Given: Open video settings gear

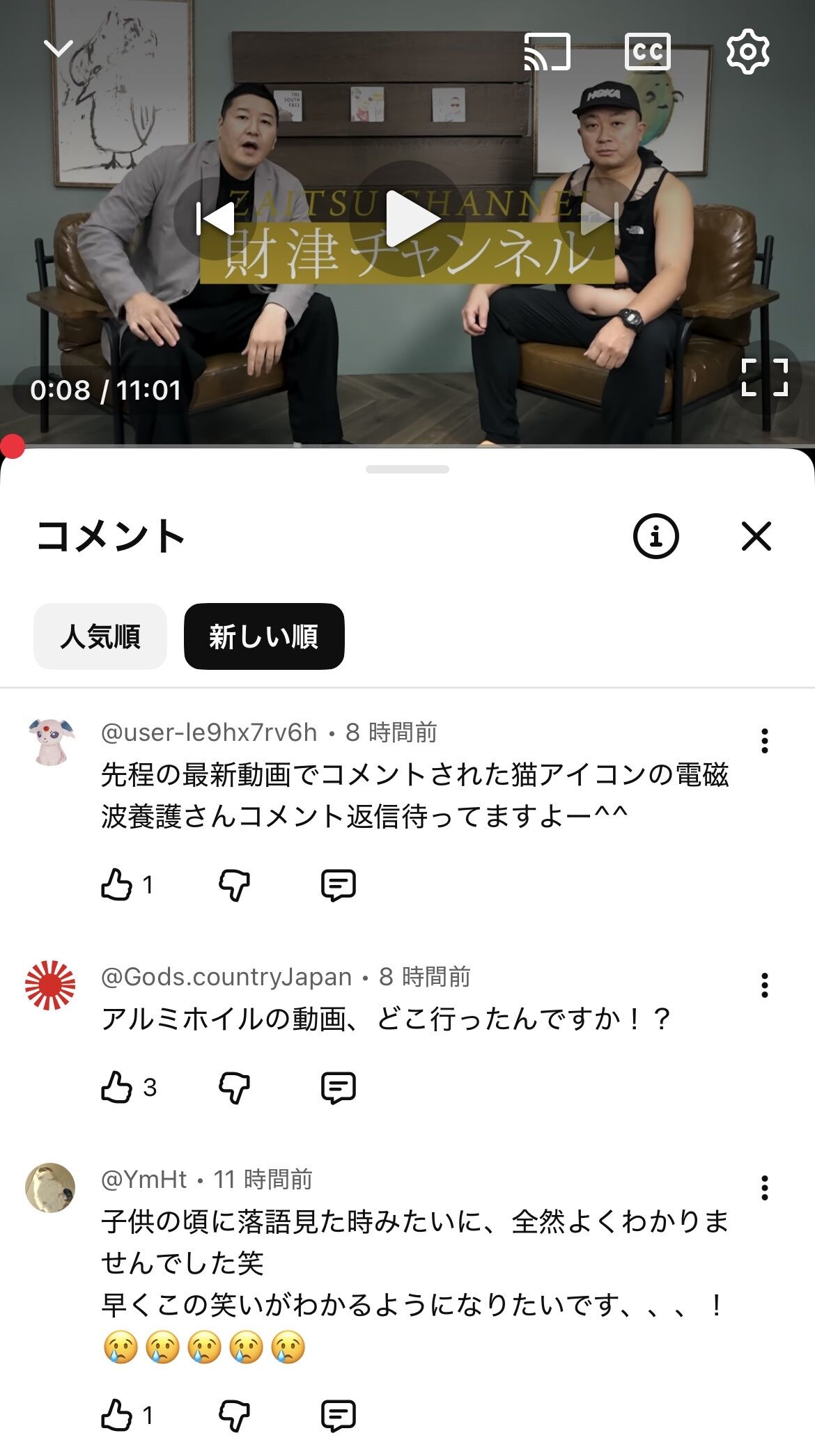Looking at the screenshot, I should click(747, 52).
